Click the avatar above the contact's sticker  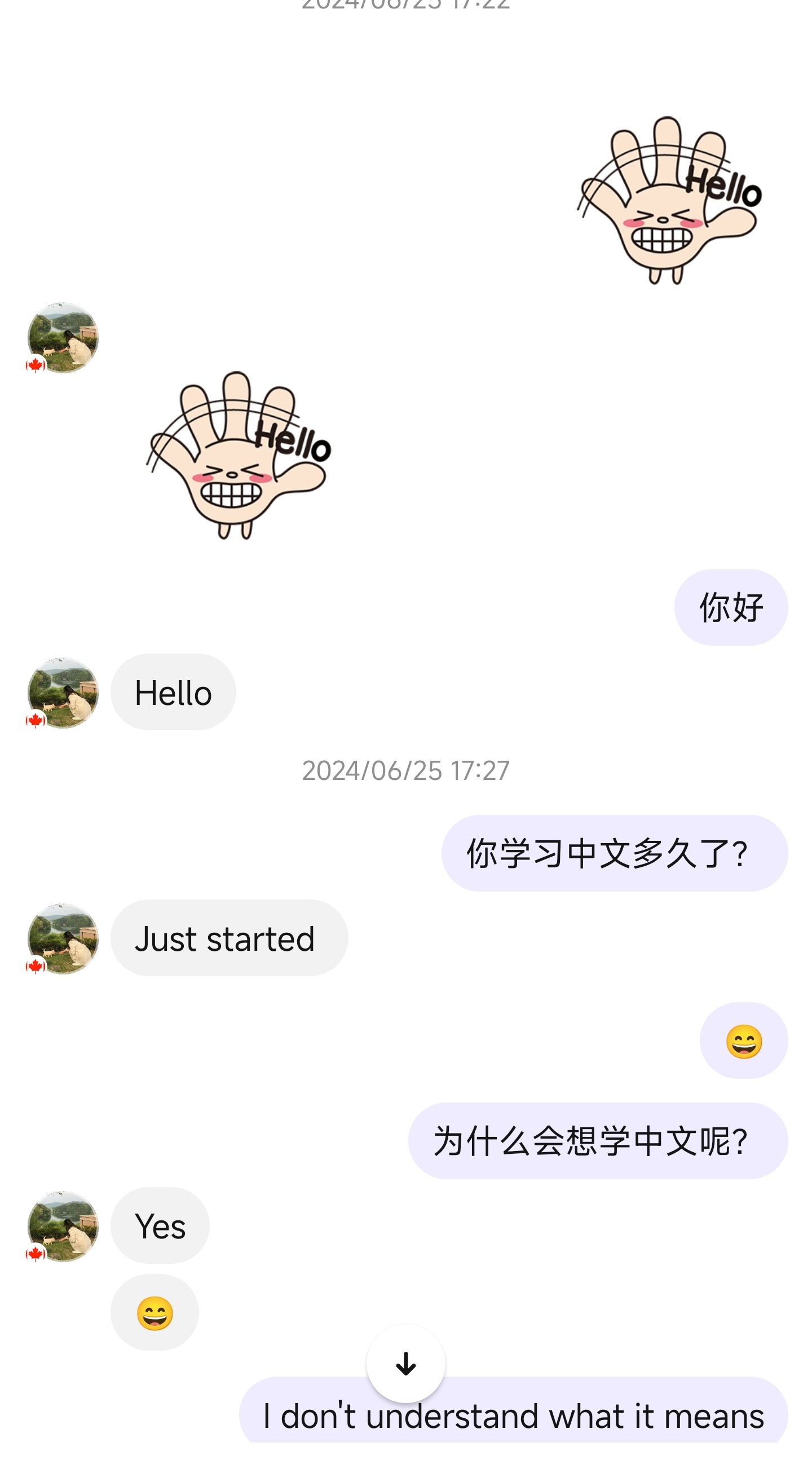63,338
